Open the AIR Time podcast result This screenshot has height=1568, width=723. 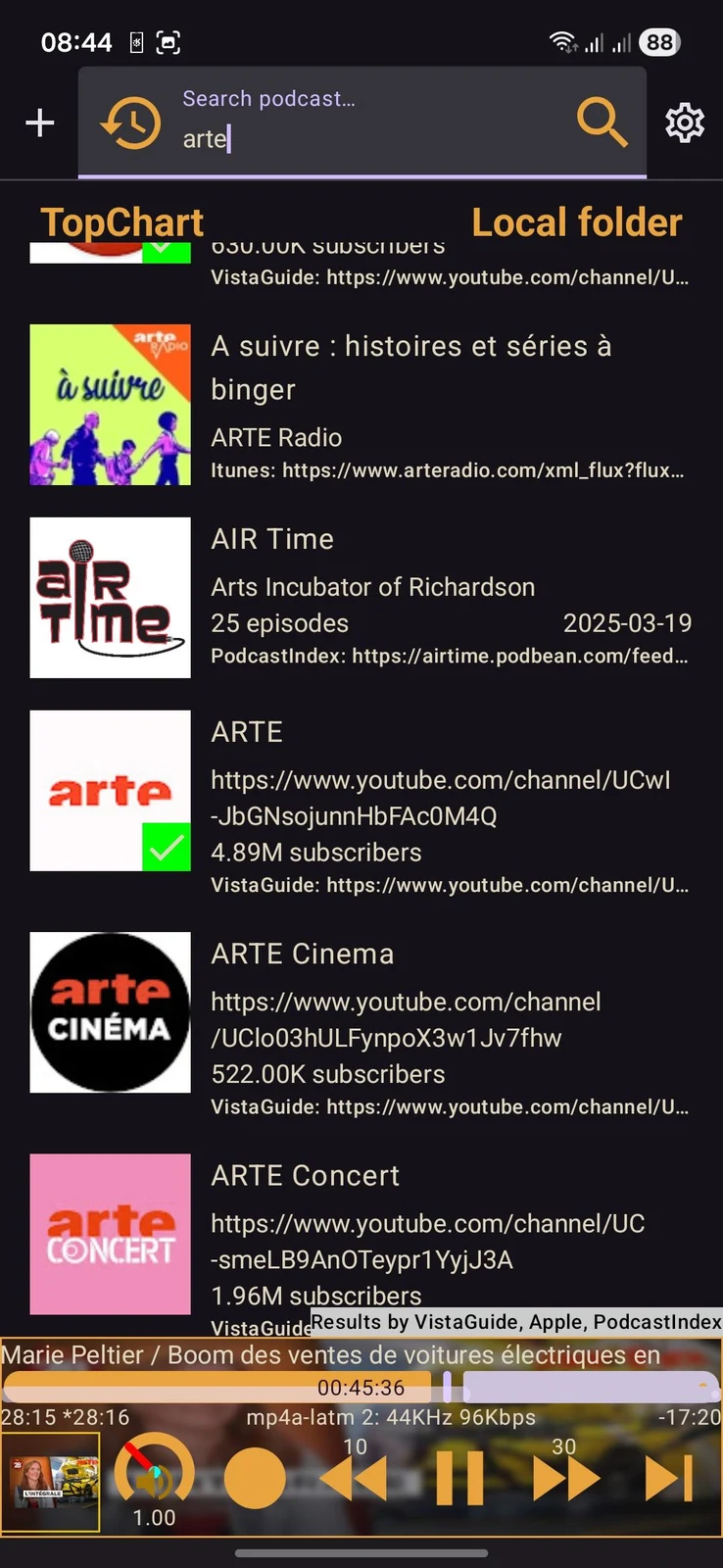click(361, 598)
